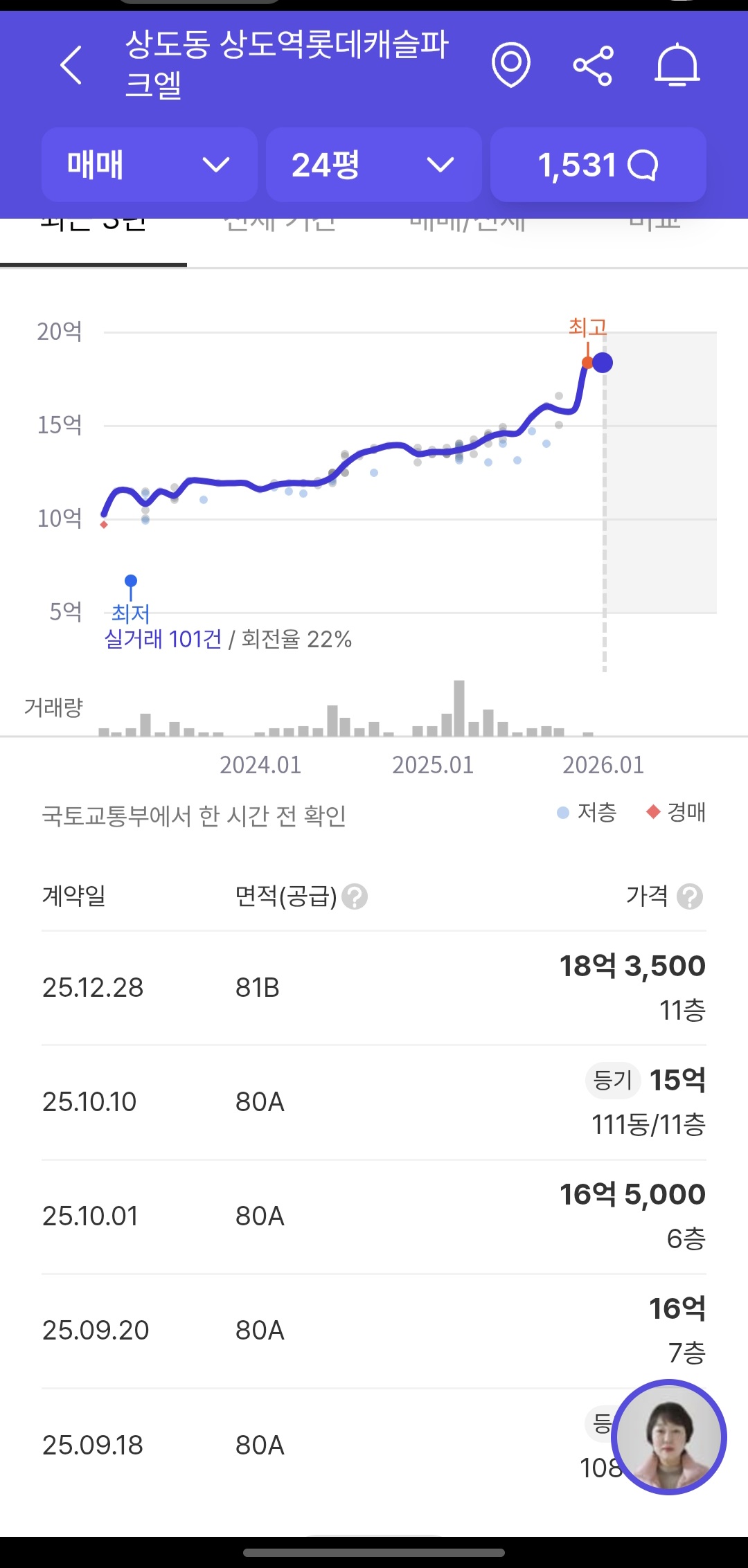Screen dimensions: 748x1568
Task: Open the 25.09.20 transaction row
Action: tap(374, 1330)
